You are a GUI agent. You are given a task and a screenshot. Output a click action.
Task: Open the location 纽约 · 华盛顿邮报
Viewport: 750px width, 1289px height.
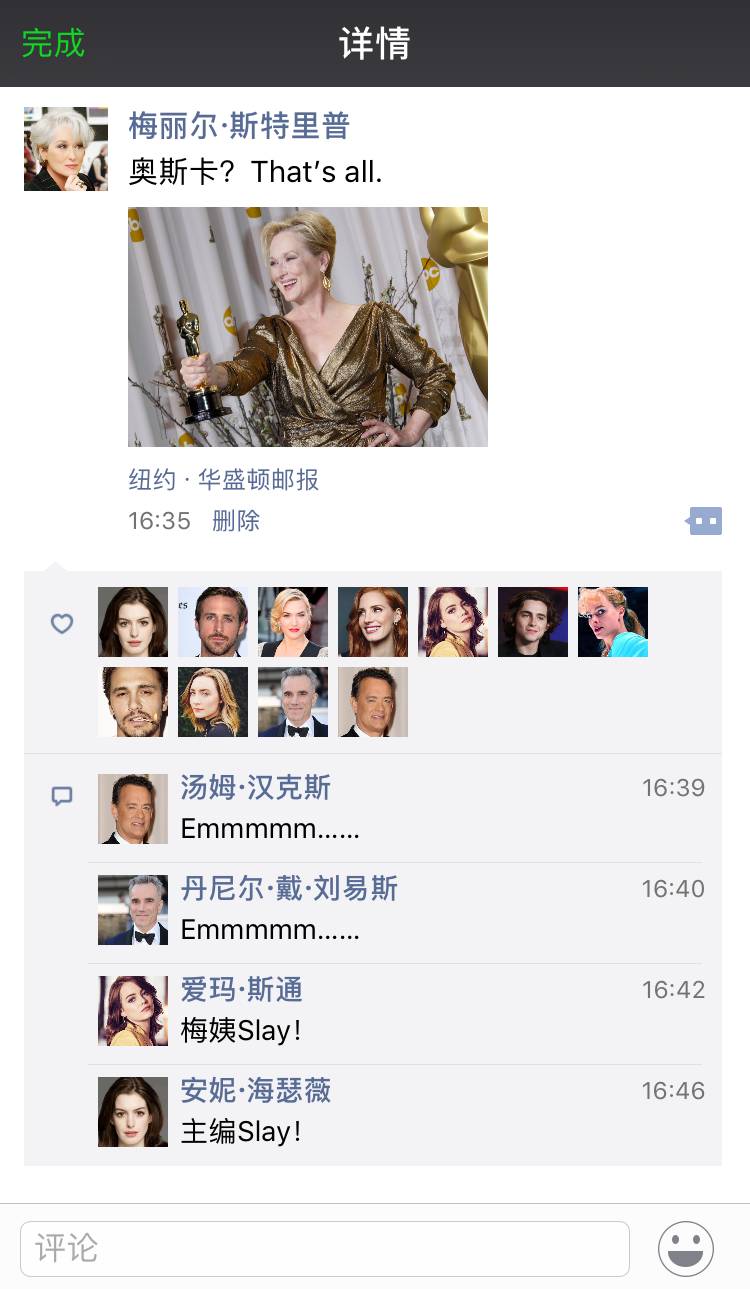pyautogui.click(x=224, y=480)
